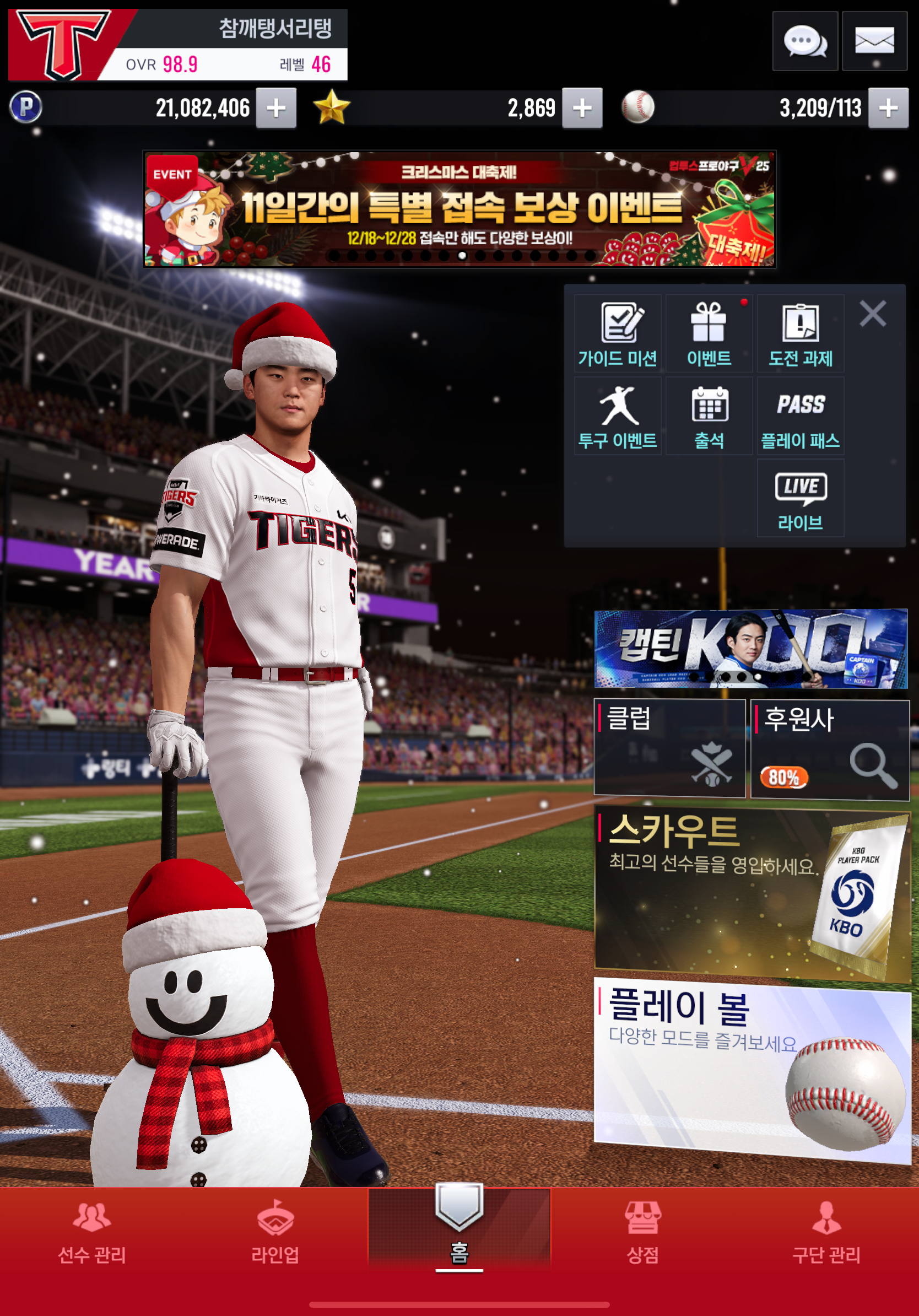
Task: Open the Christmas login reward event banner
Action: tap(459, 209)
